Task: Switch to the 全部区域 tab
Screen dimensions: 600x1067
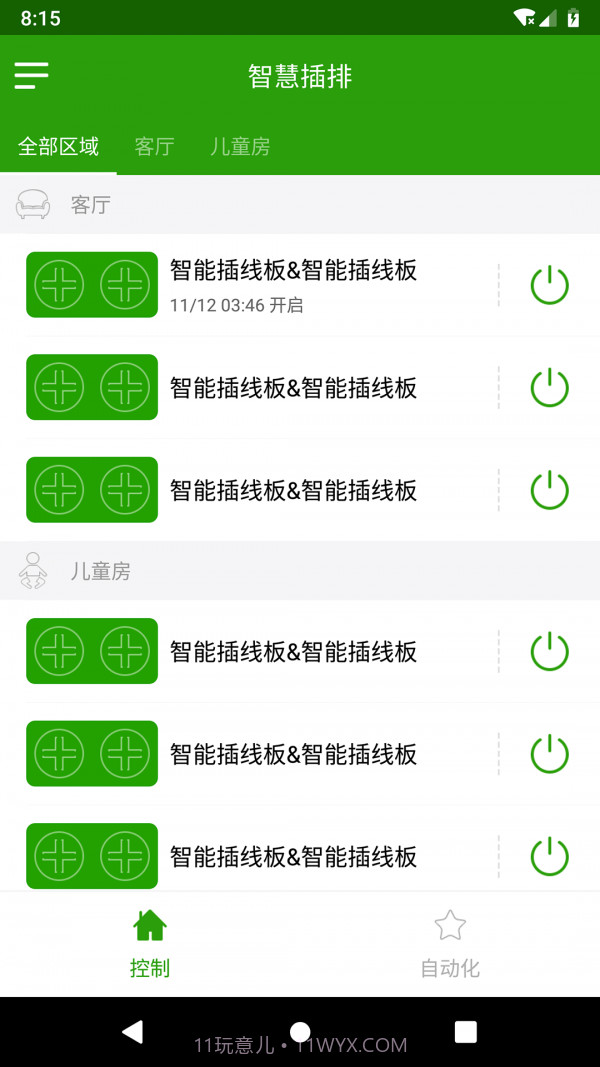Action: (58, 147)
